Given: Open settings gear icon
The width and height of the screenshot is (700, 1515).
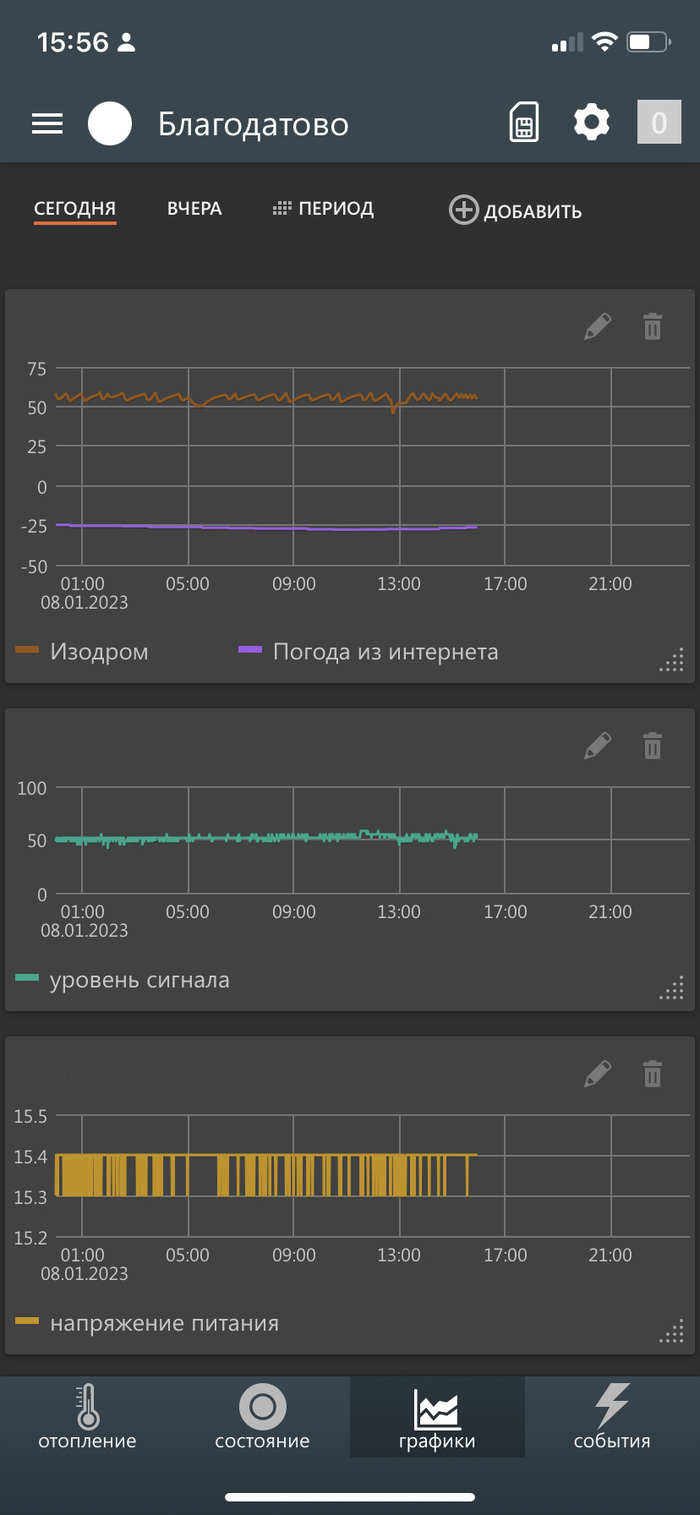Looking at the screenshot, I should (591, 123).
